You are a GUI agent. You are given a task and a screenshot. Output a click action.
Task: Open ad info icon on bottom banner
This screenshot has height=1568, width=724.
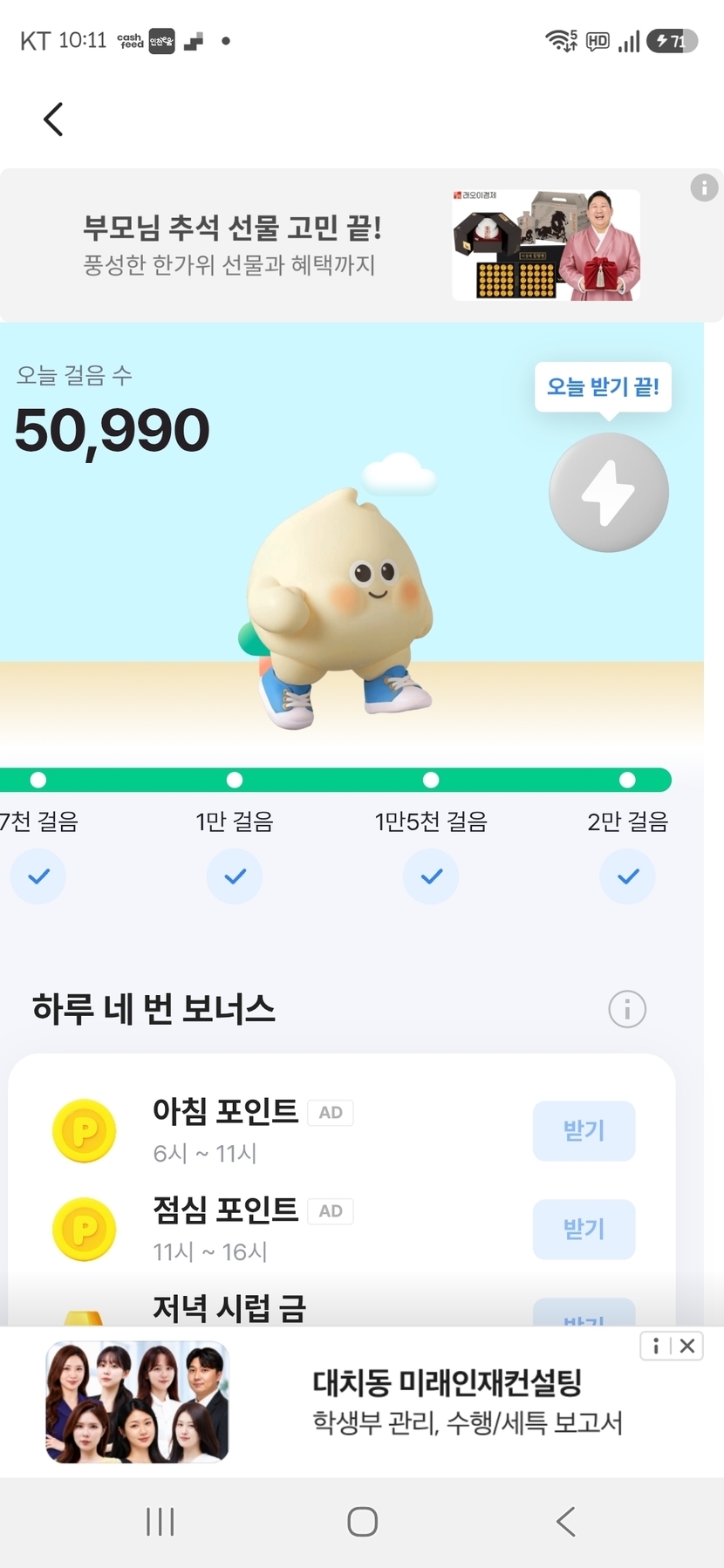click(x=656, y=1346)
